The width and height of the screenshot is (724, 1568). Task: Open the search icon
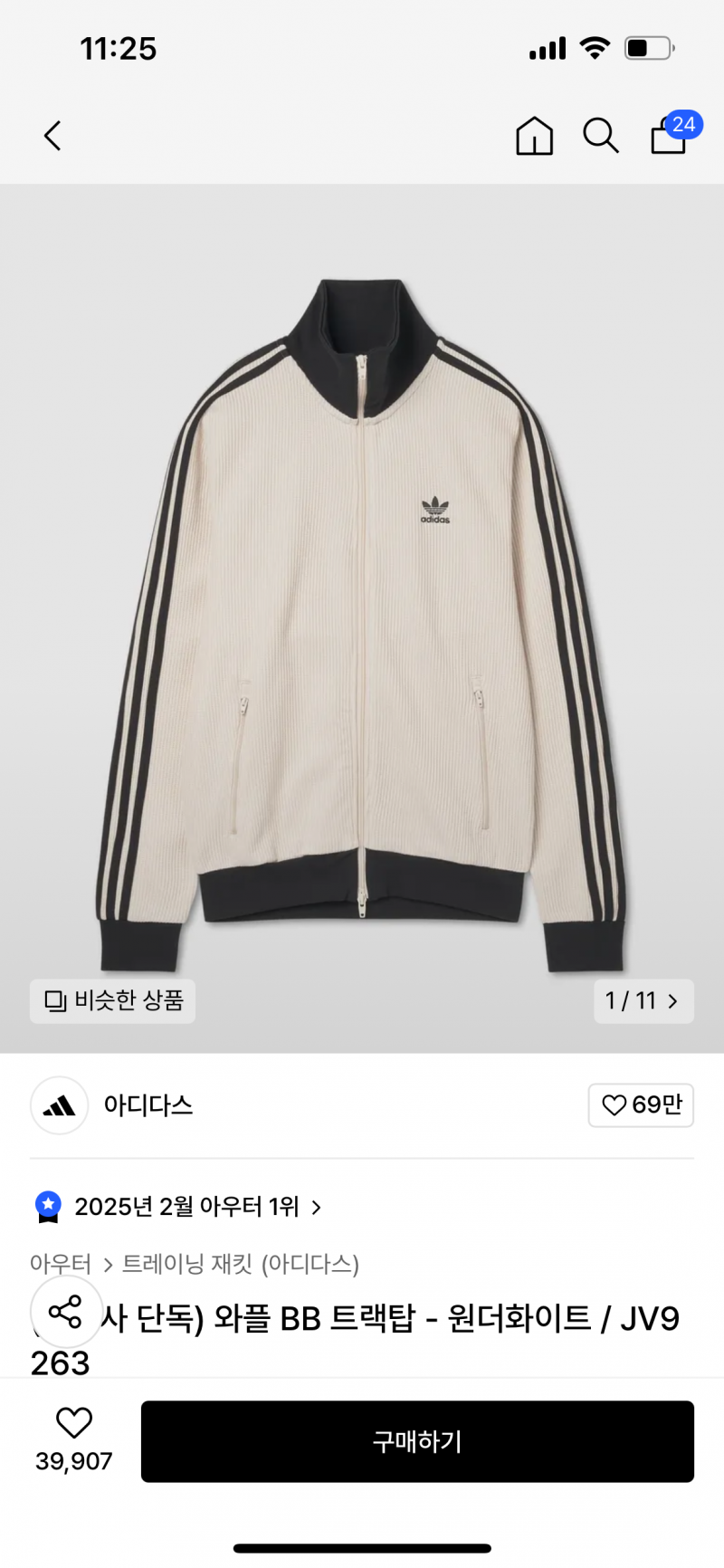600,137
